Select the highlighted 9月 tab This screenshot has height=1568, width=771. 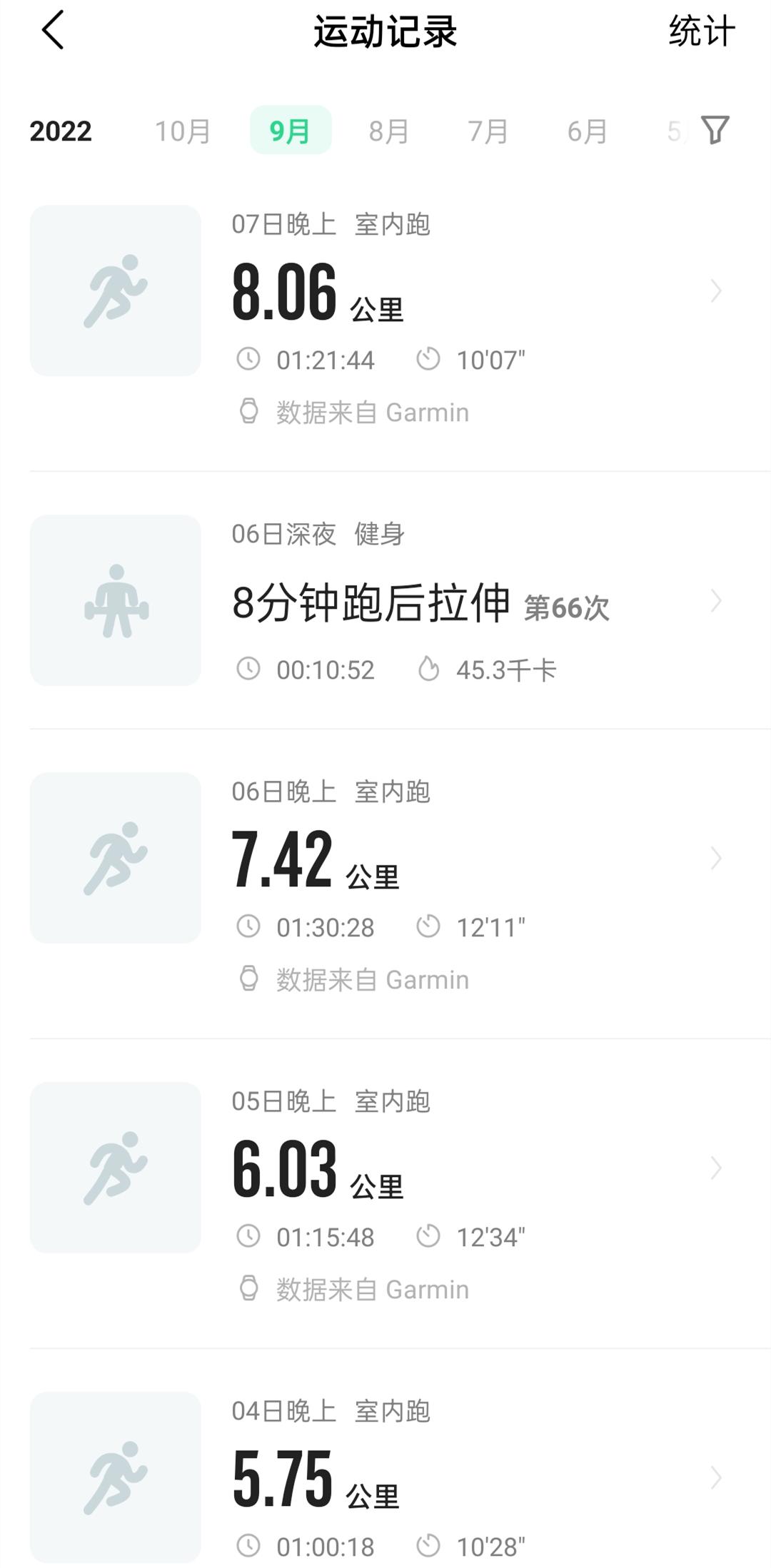pyautogui.click(x=291, y=131)
